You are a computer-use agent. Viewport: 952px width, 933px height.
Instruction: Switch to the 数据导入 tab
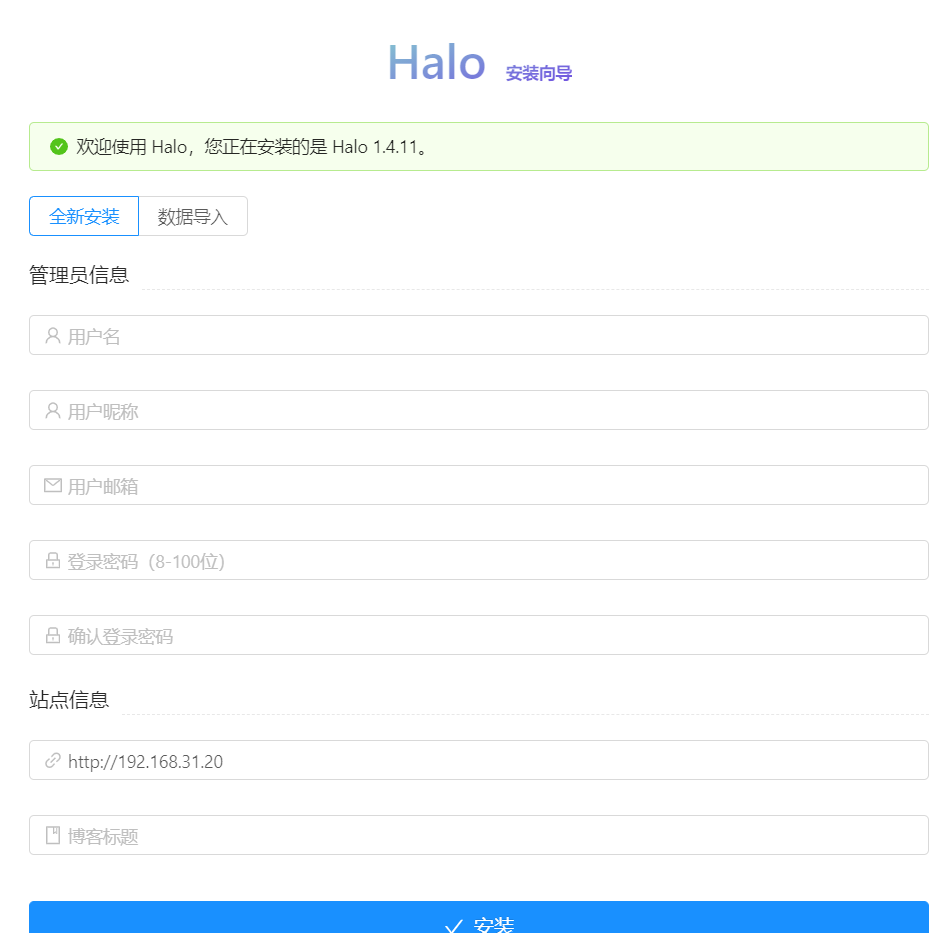(193, 216)
